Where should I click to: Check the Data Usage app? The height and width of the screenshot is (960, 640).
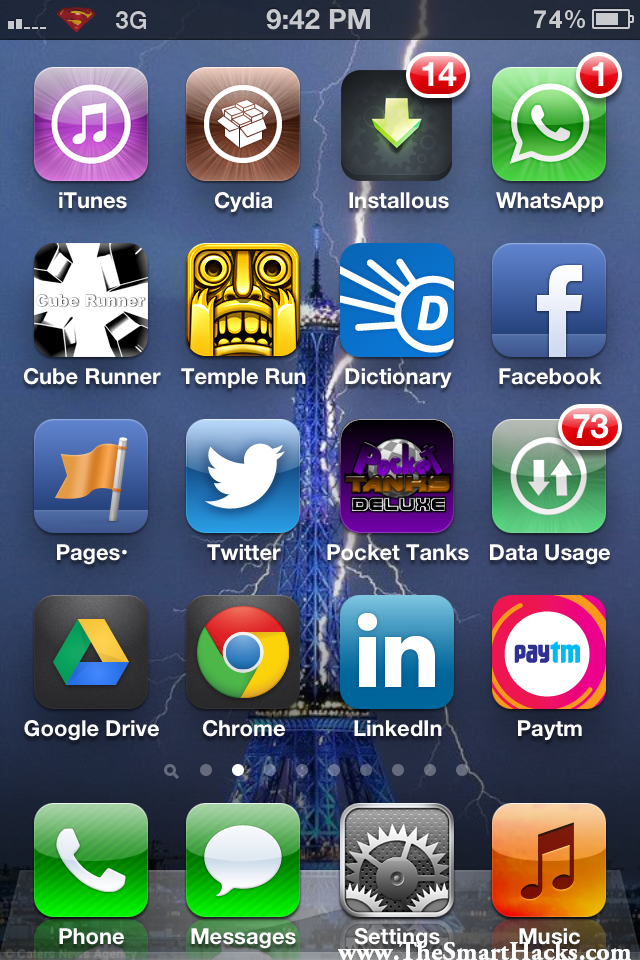(x=549, y=476)
